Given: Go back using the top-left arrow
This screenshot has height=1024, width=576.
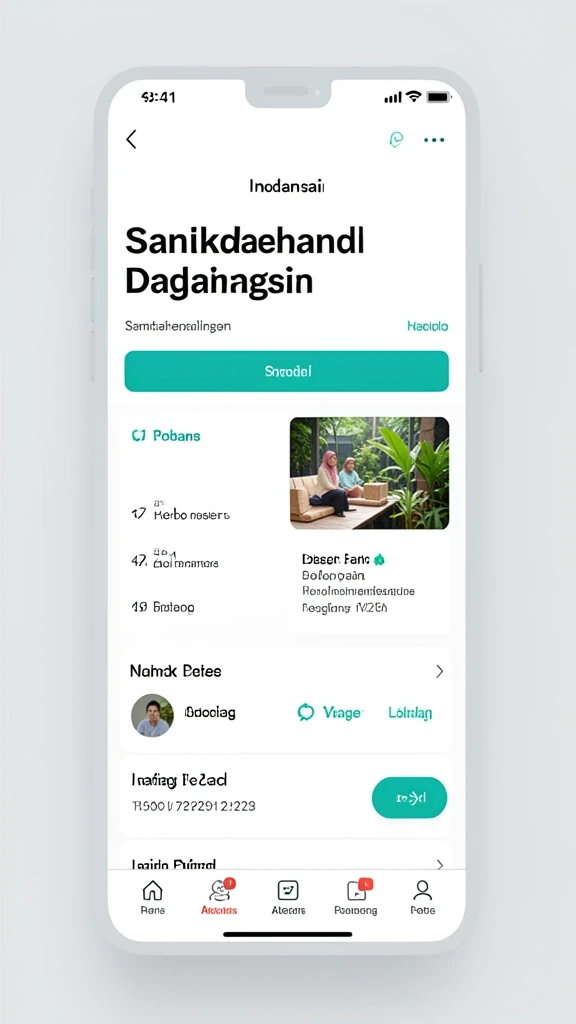Looking at the screenshot, I should (131, 139).
